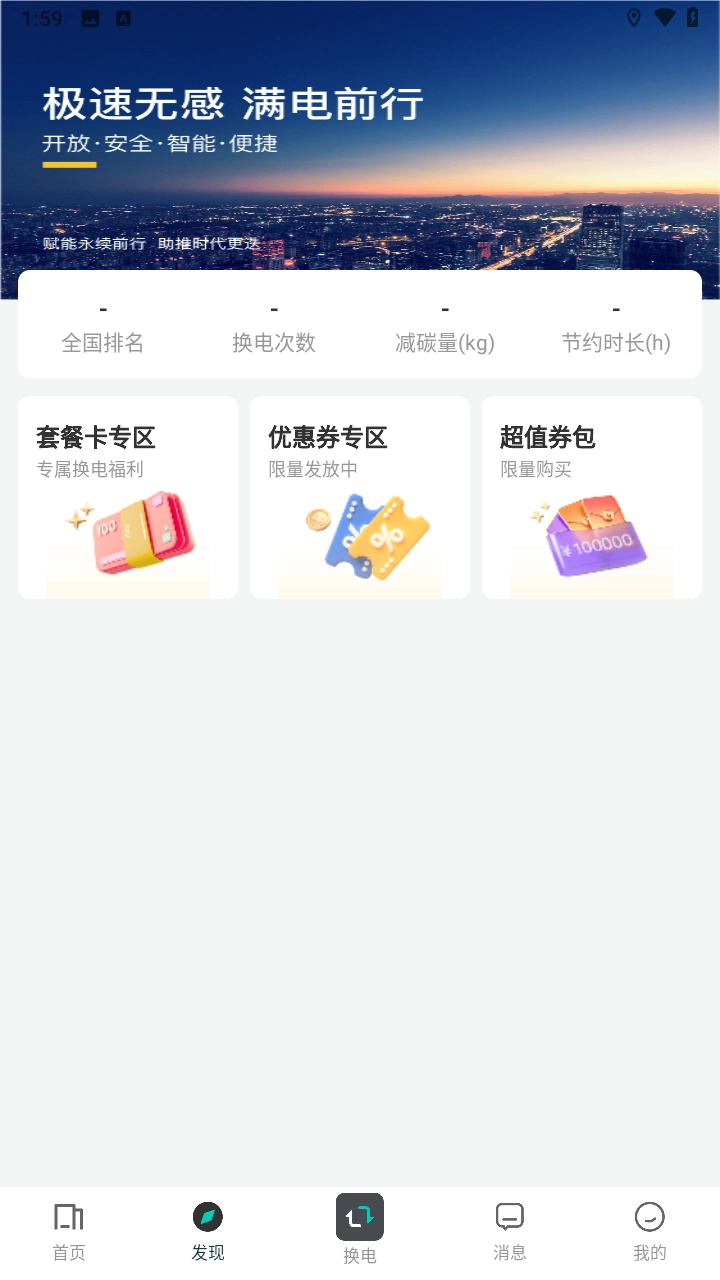Image resolution: width=720 pixels, height=1280 pixels.
Task: Open the 套餐卡专区 card
Action: pos(128,497)
